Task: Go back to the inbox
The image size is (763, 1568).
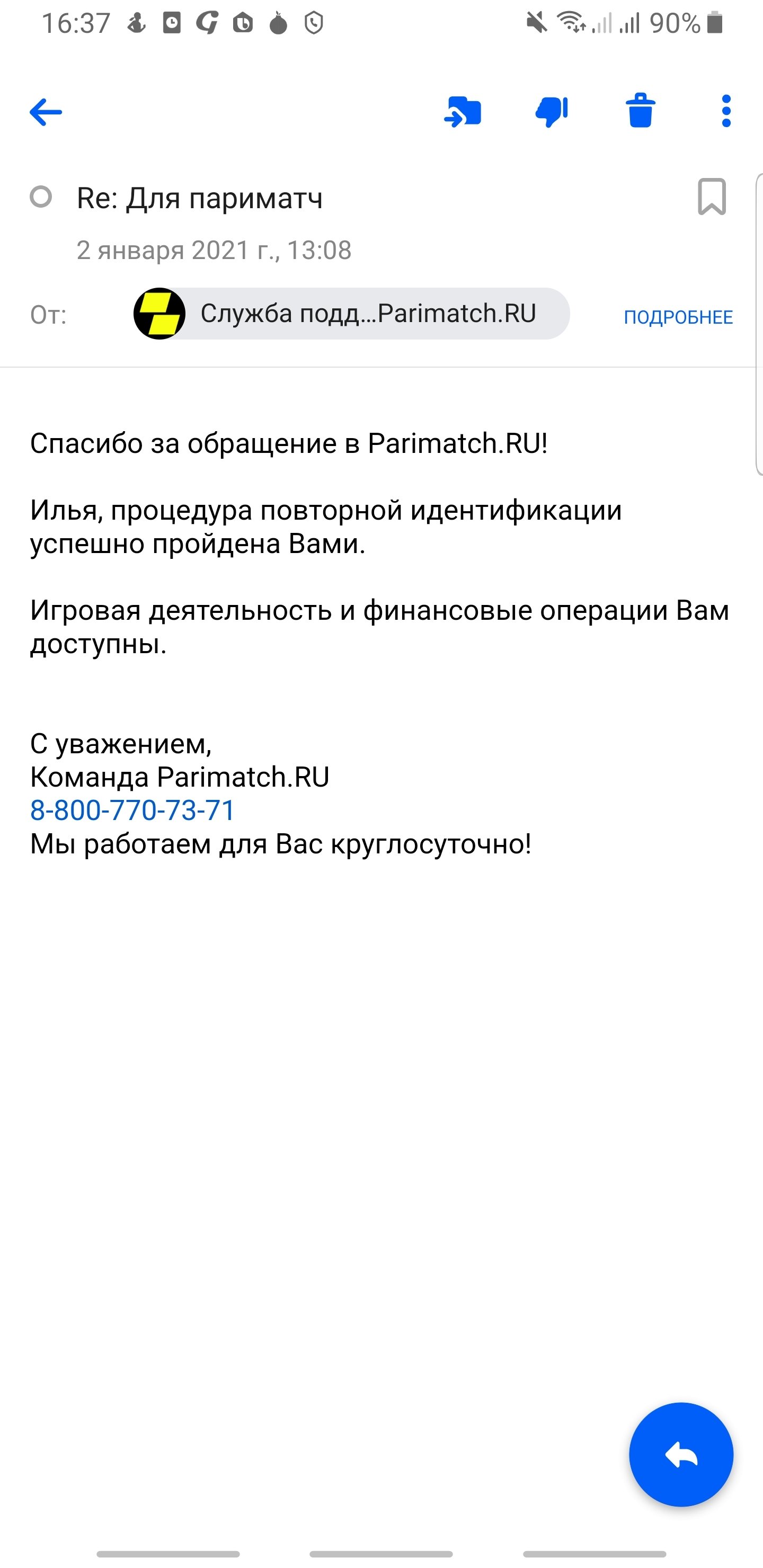Action: (x=46, y=113)
